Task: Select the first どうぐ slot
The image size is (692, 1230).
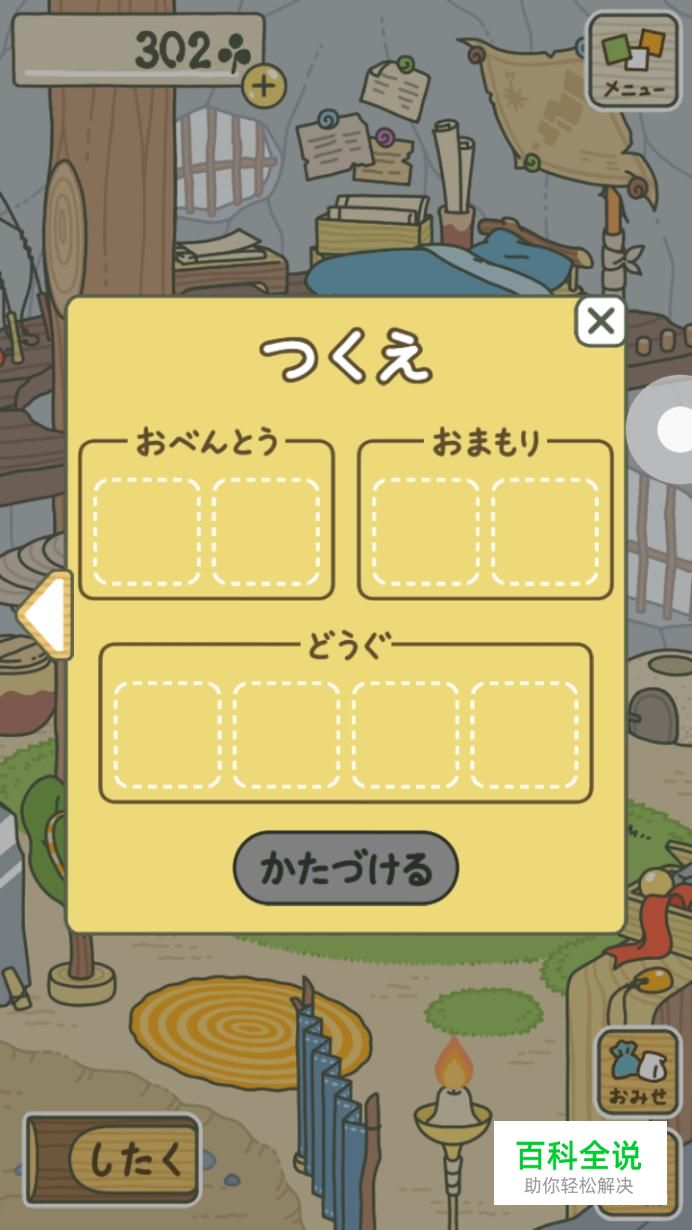Action: (x=167, y=735)
